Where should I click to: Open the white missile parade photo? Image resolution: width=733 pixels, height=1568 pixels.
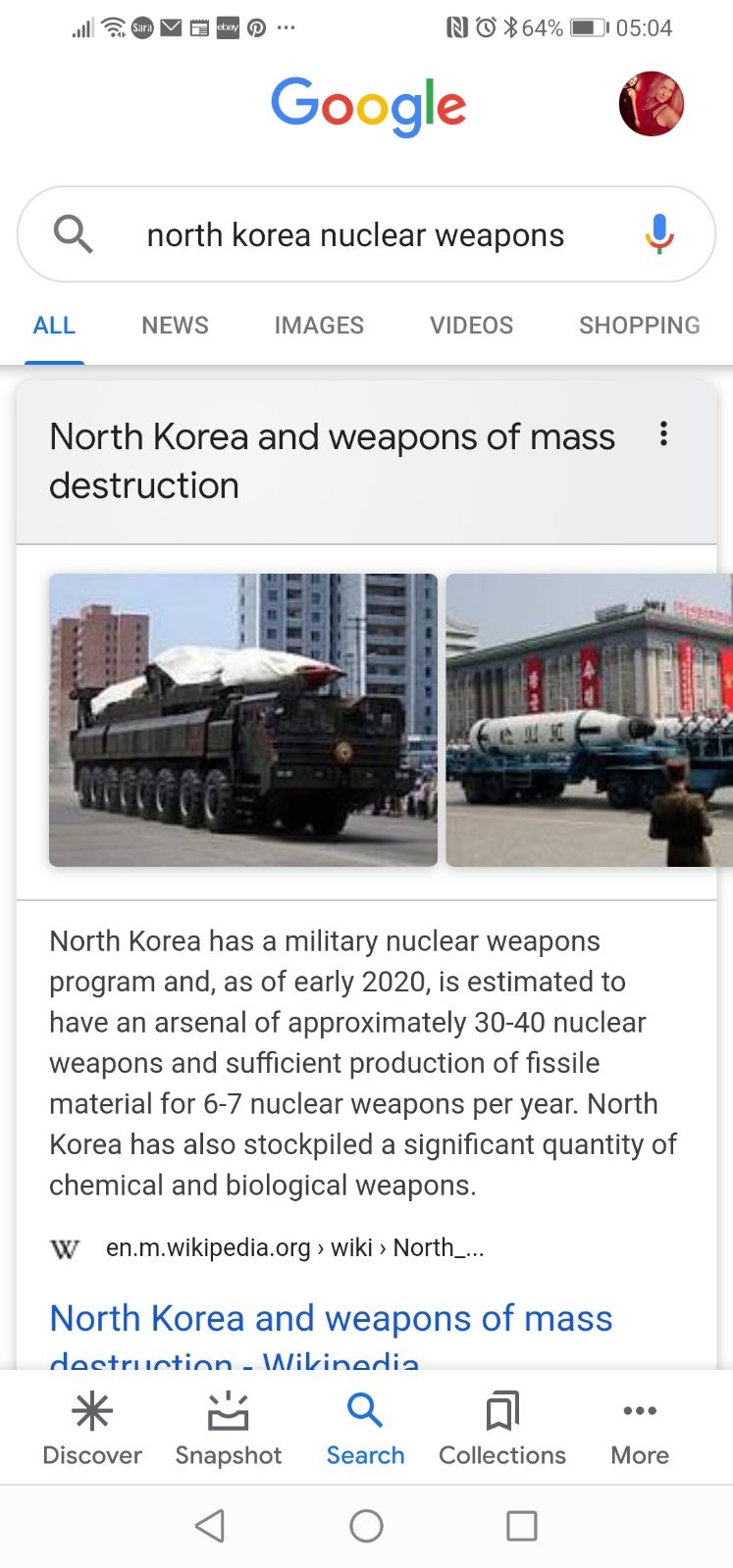[589, 720]
